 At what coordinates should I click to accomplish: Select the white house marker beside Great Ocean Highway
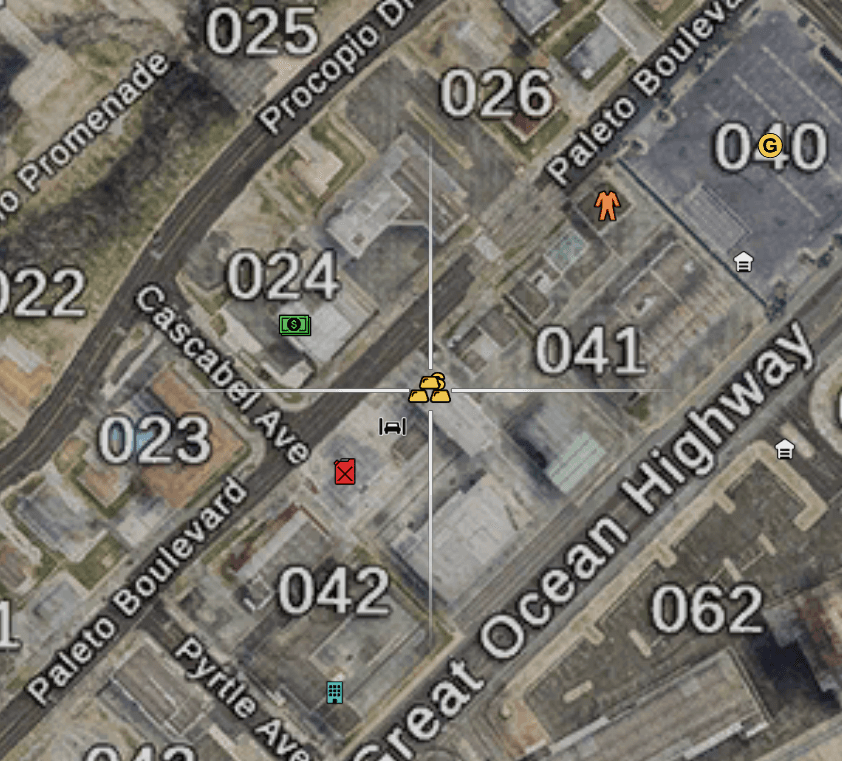pos(785,449)
